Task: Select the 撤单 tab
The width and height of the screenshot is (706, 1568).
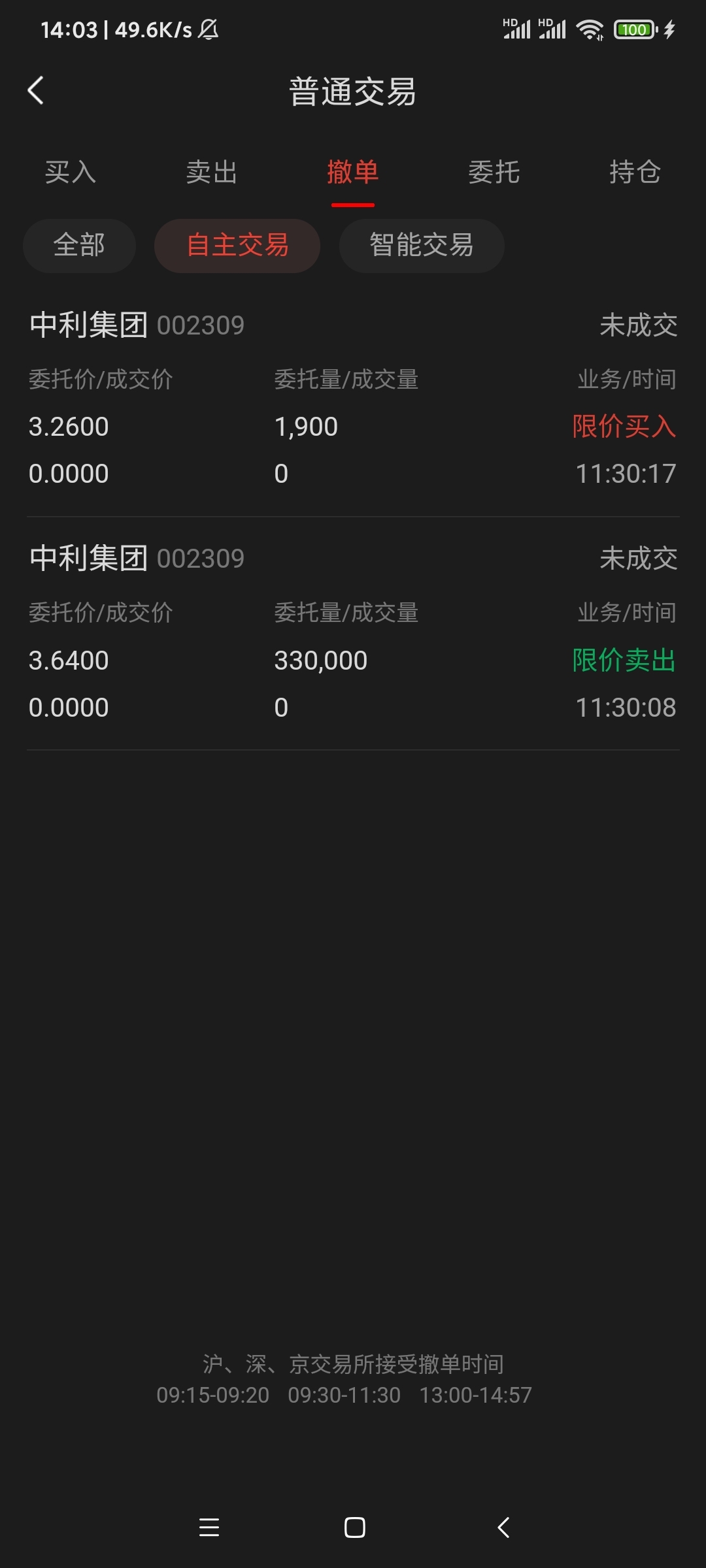Action: tap(353, 172)
